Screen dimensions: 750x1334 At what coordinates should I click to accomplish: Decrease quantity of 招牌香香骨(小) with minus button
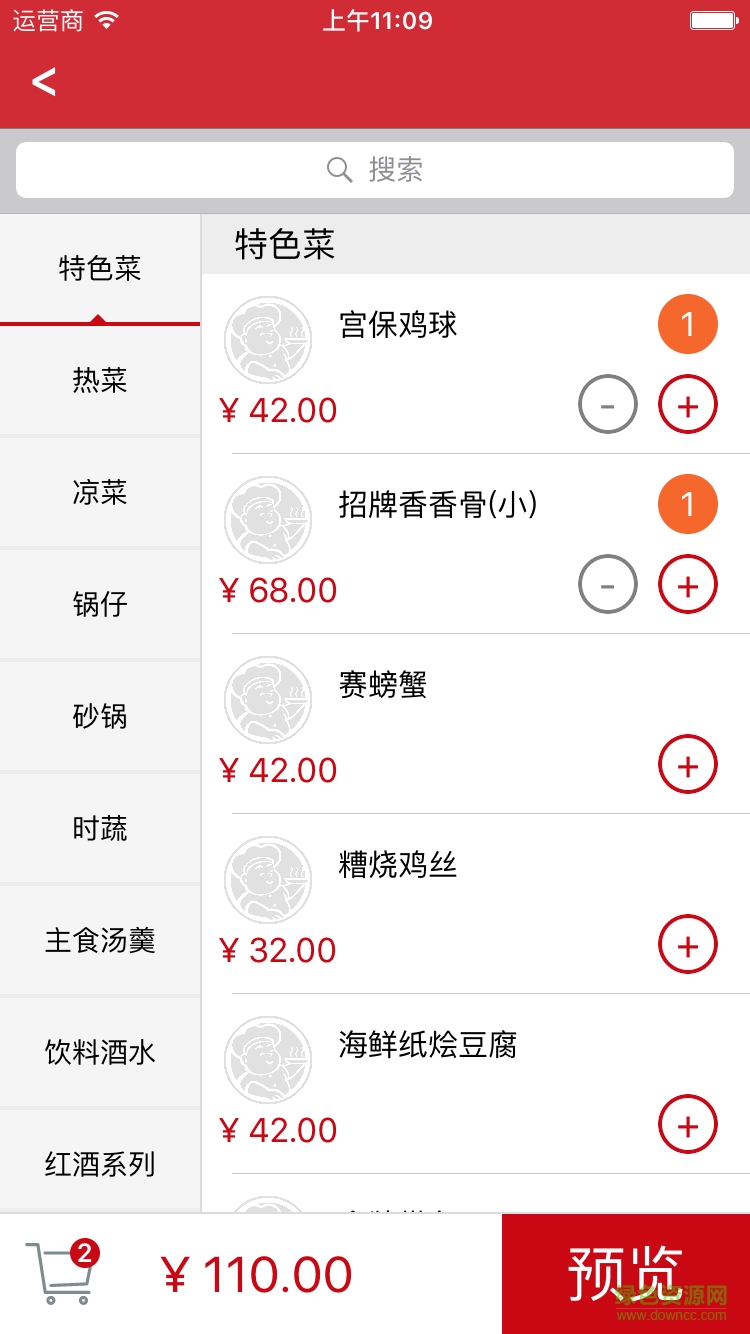[607, 585]
